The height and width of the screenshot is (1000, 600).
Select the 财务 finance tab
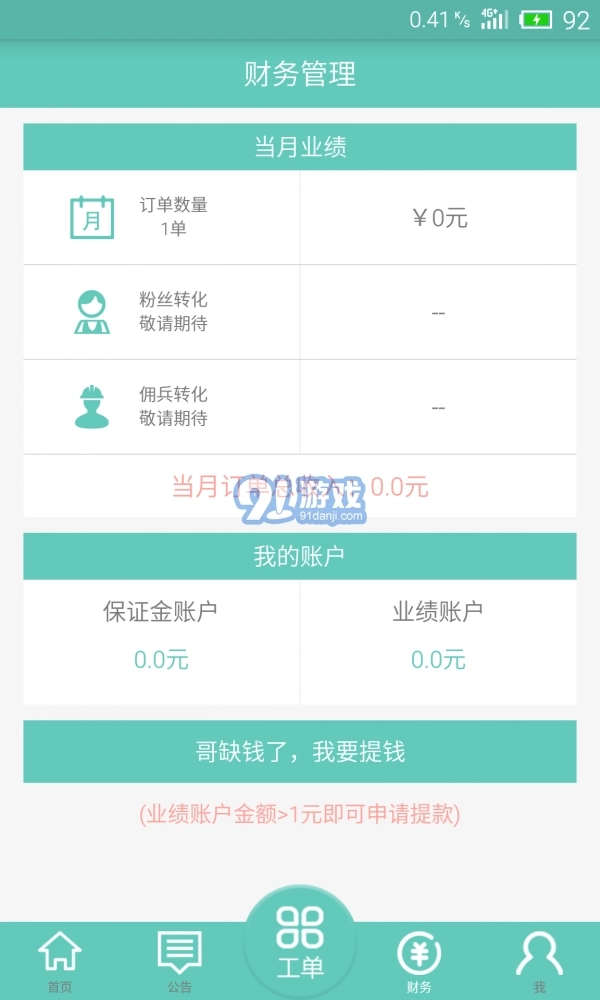click(x=419, y=960)
